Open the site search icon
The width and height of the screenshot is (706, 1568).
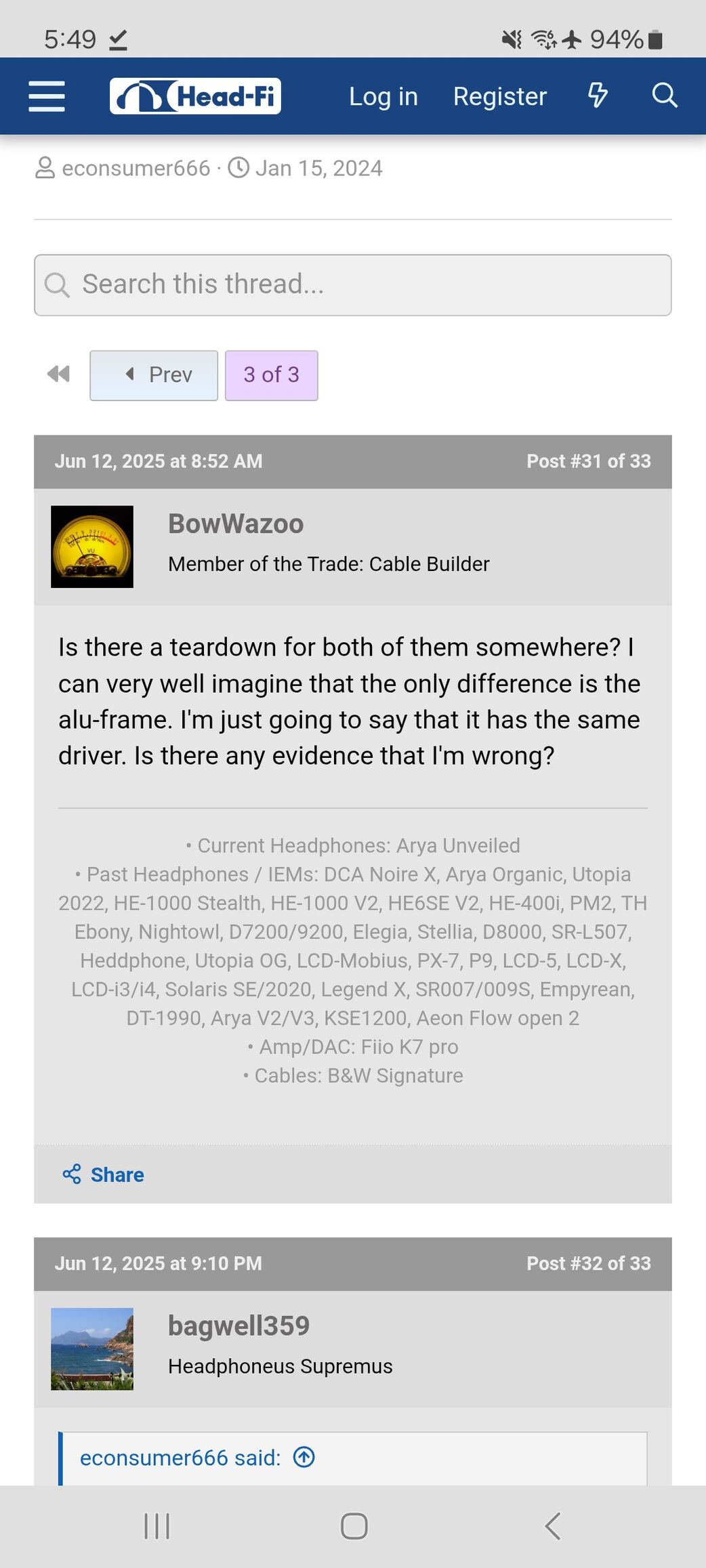click(664, 96)
